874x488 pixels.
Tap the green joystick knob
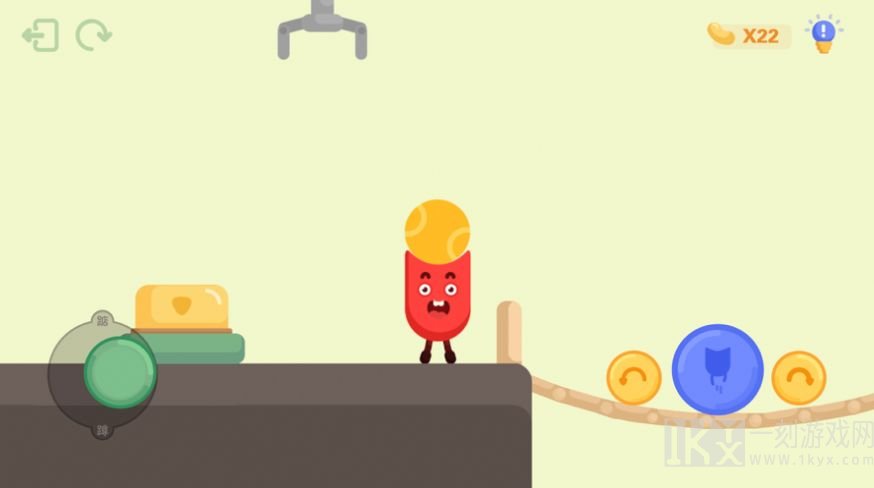coord(120,371)
